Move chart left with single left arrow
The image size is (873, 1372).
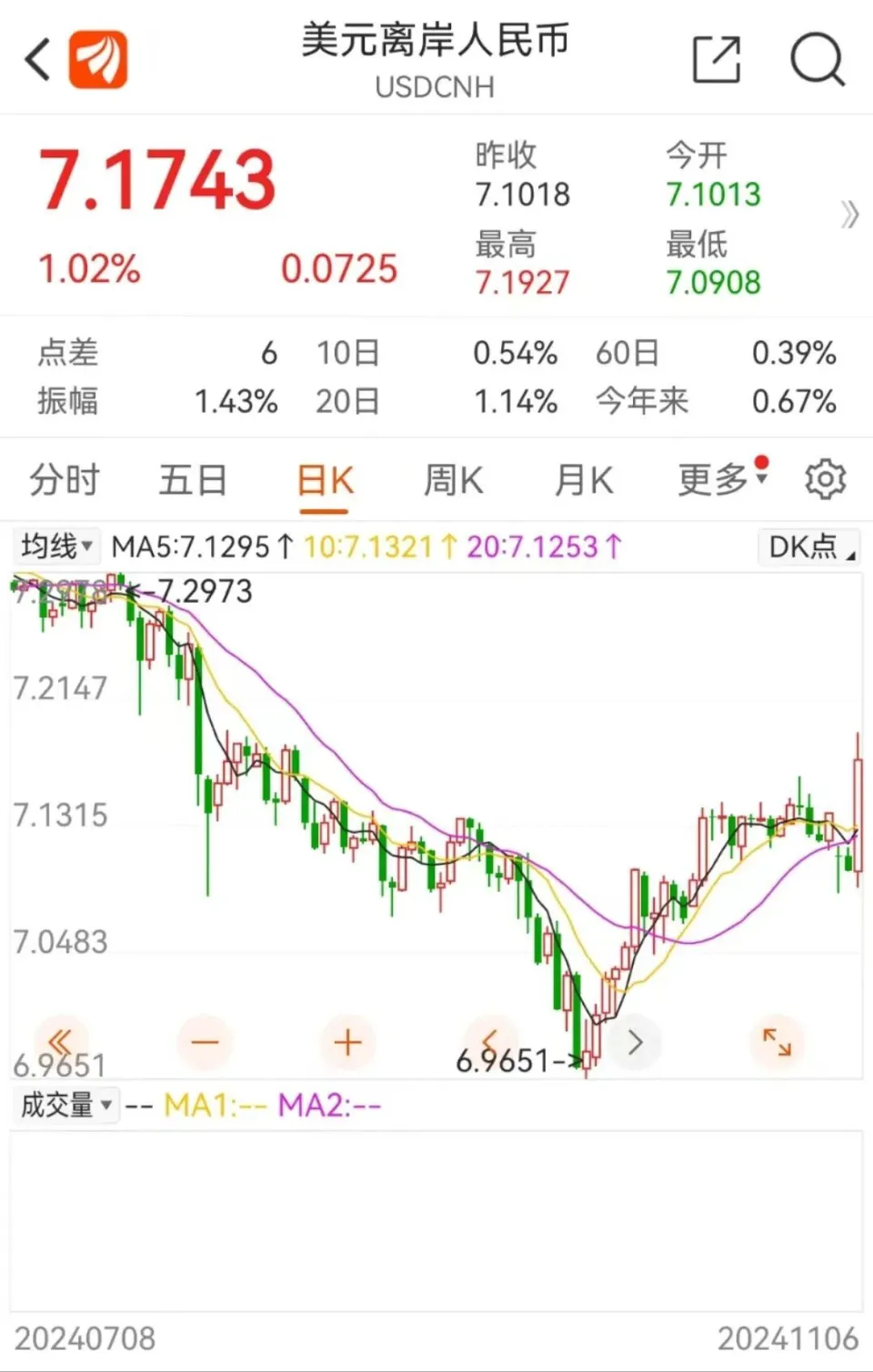pyautogui.click(x=491, y=1042)
